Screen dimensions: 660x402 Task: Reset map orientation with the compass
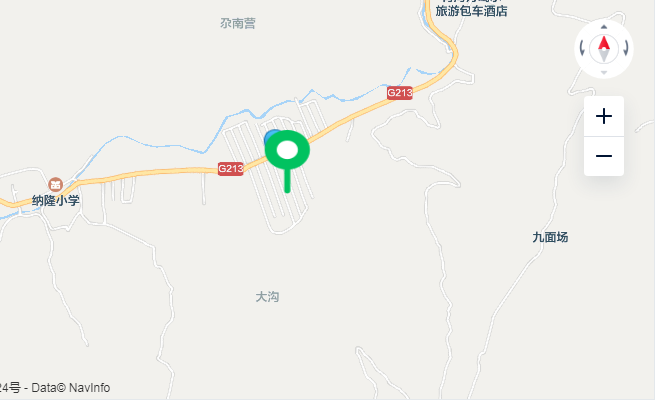[604, 46]
